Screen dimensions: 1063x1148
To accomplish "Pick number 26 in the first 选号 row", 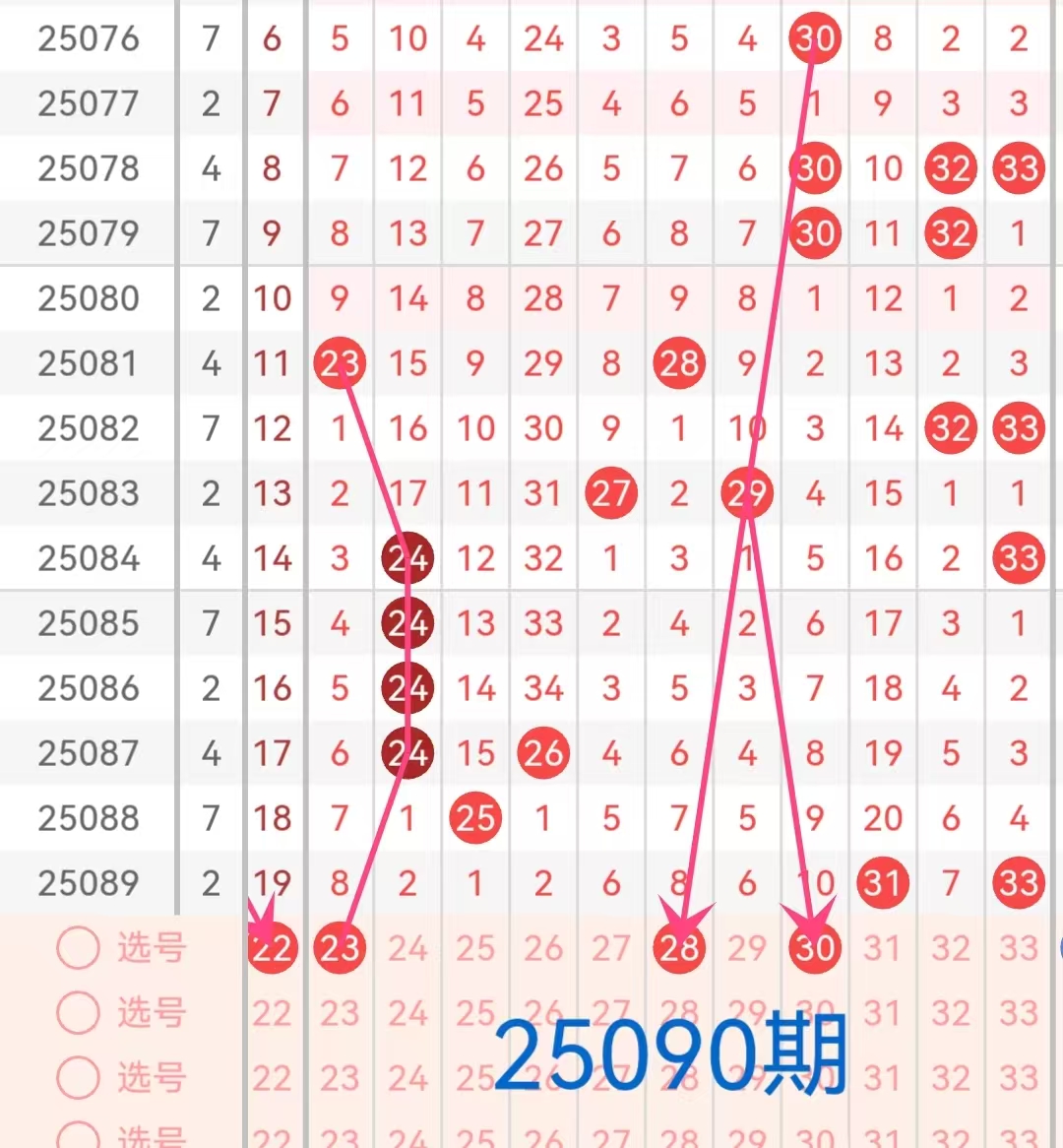I will click(x=543, y=948).
